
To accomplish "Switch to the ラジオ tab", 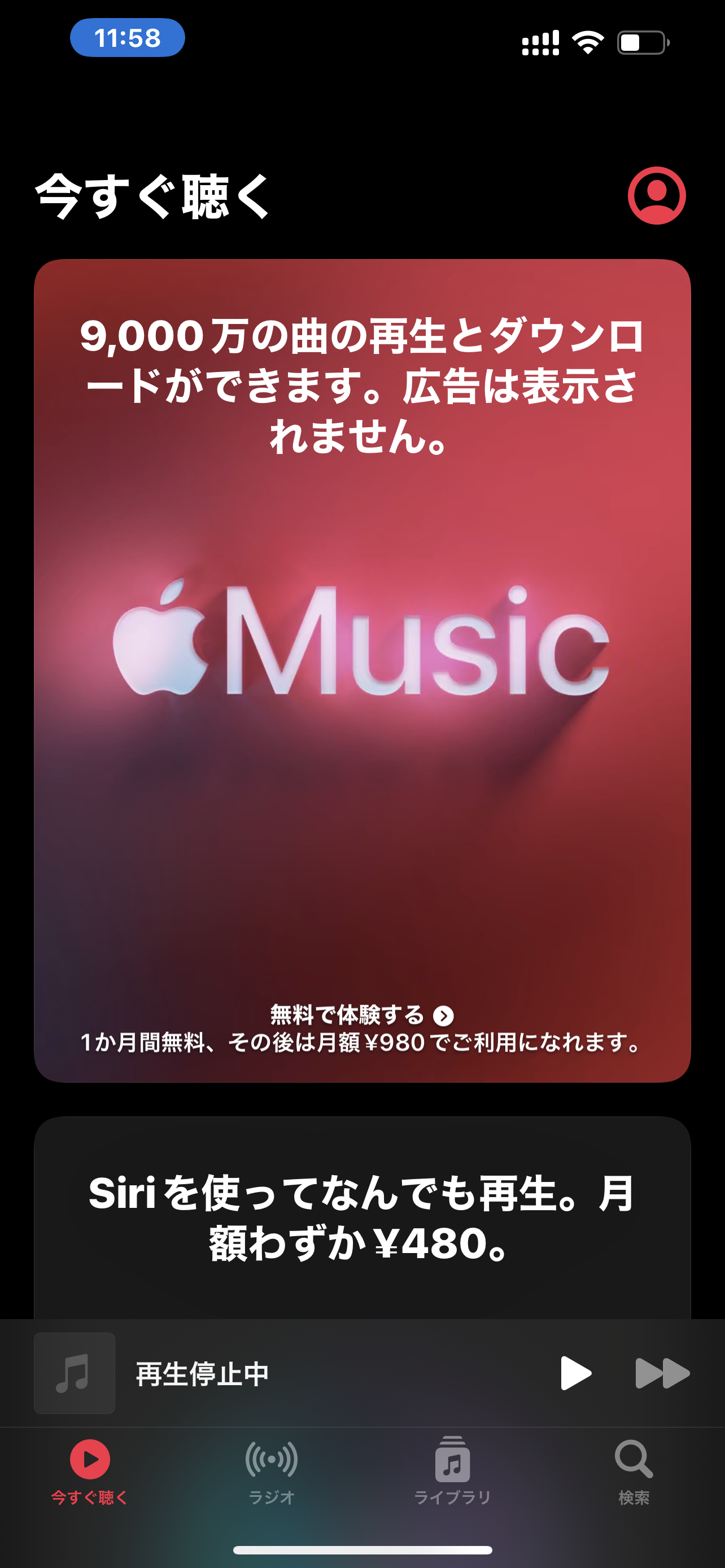I will [272, 1470].
